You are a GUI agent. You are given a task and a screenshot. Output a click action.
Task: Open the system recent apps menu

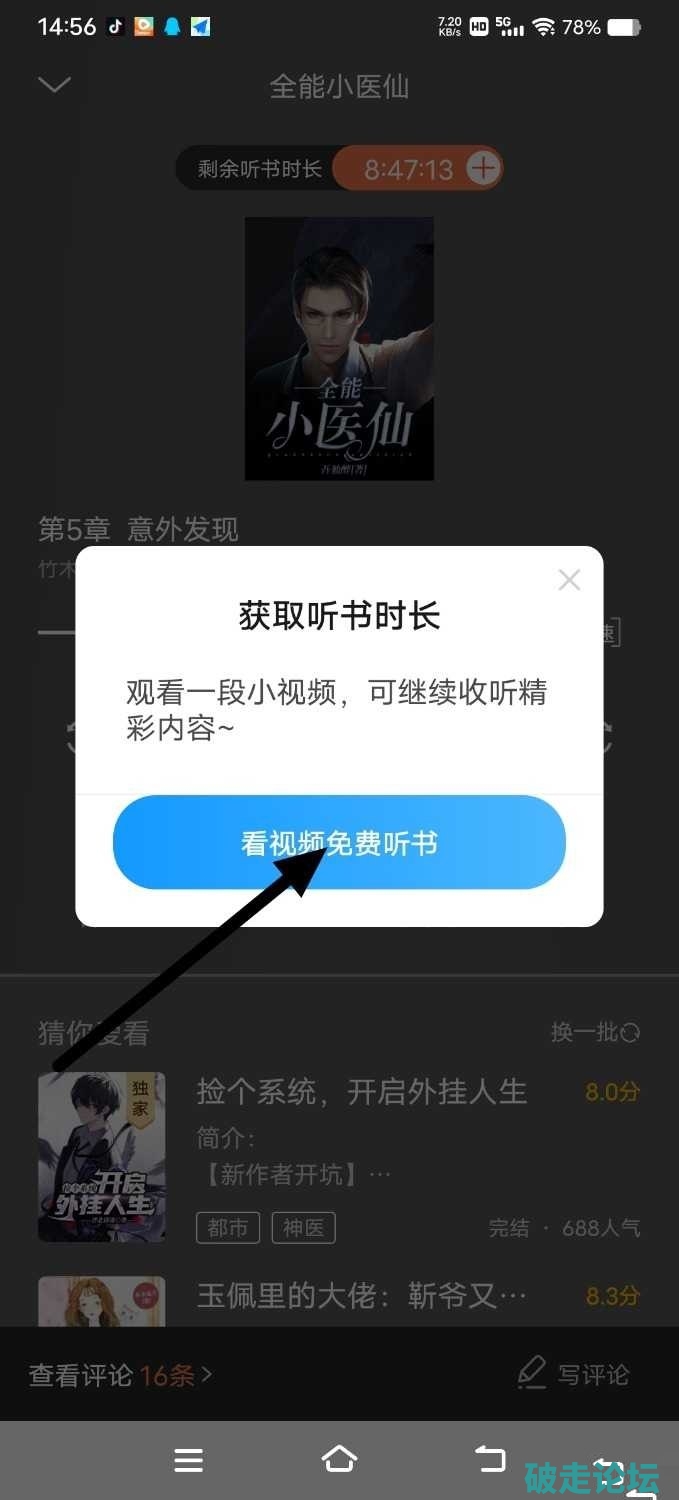click(x=188, y=1460)
